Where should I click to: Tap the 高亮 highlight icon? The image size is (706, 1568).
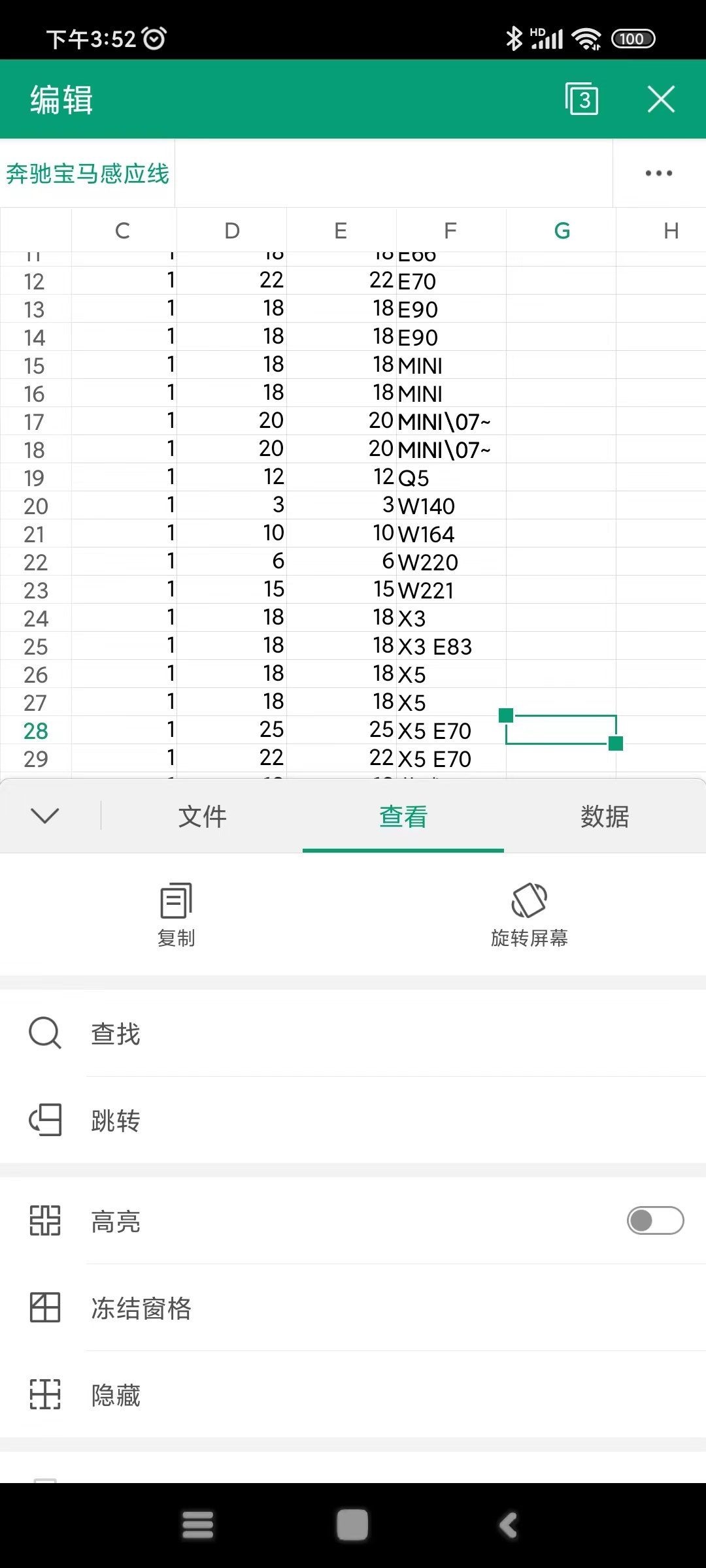[43, 1220]
